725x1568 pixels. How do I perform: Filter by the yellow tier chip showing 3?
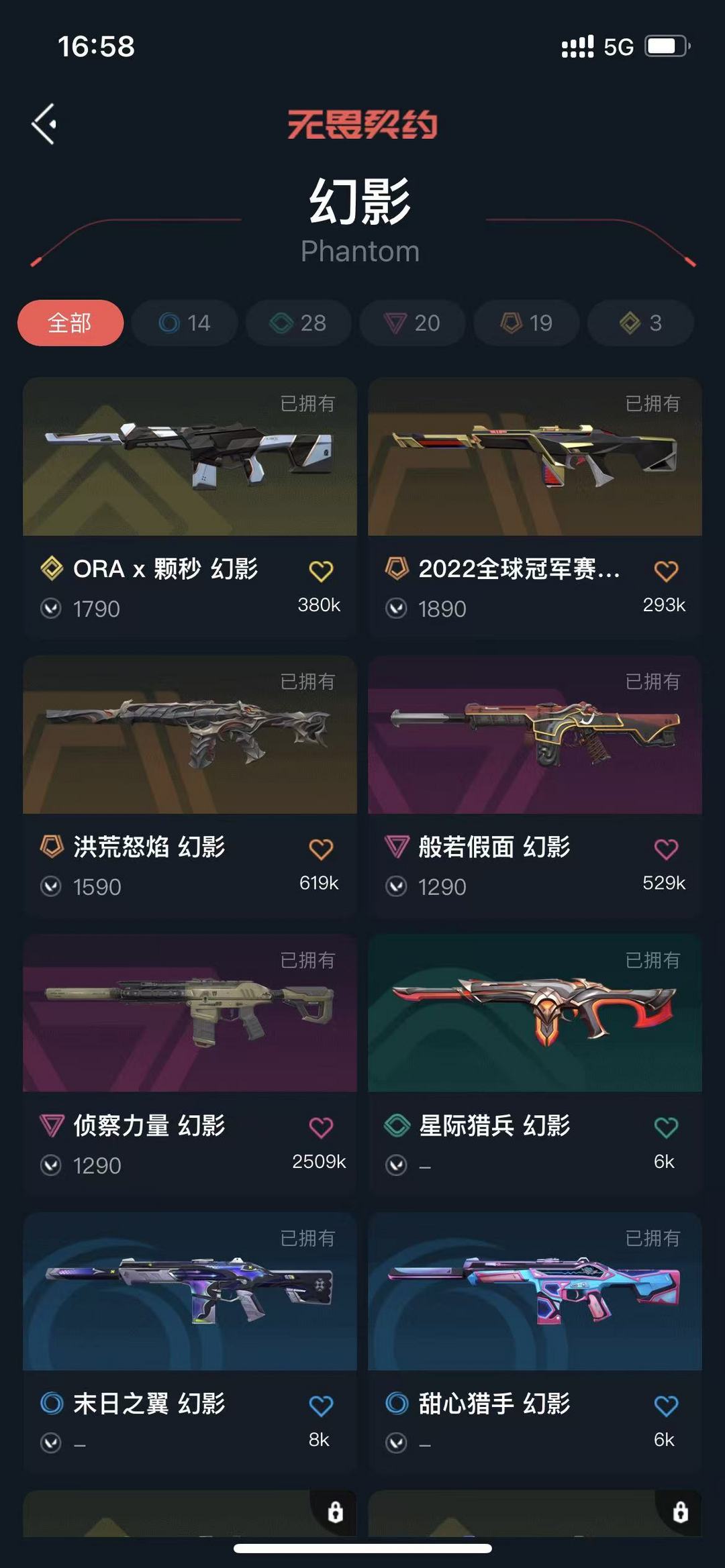tap(640, 323)
